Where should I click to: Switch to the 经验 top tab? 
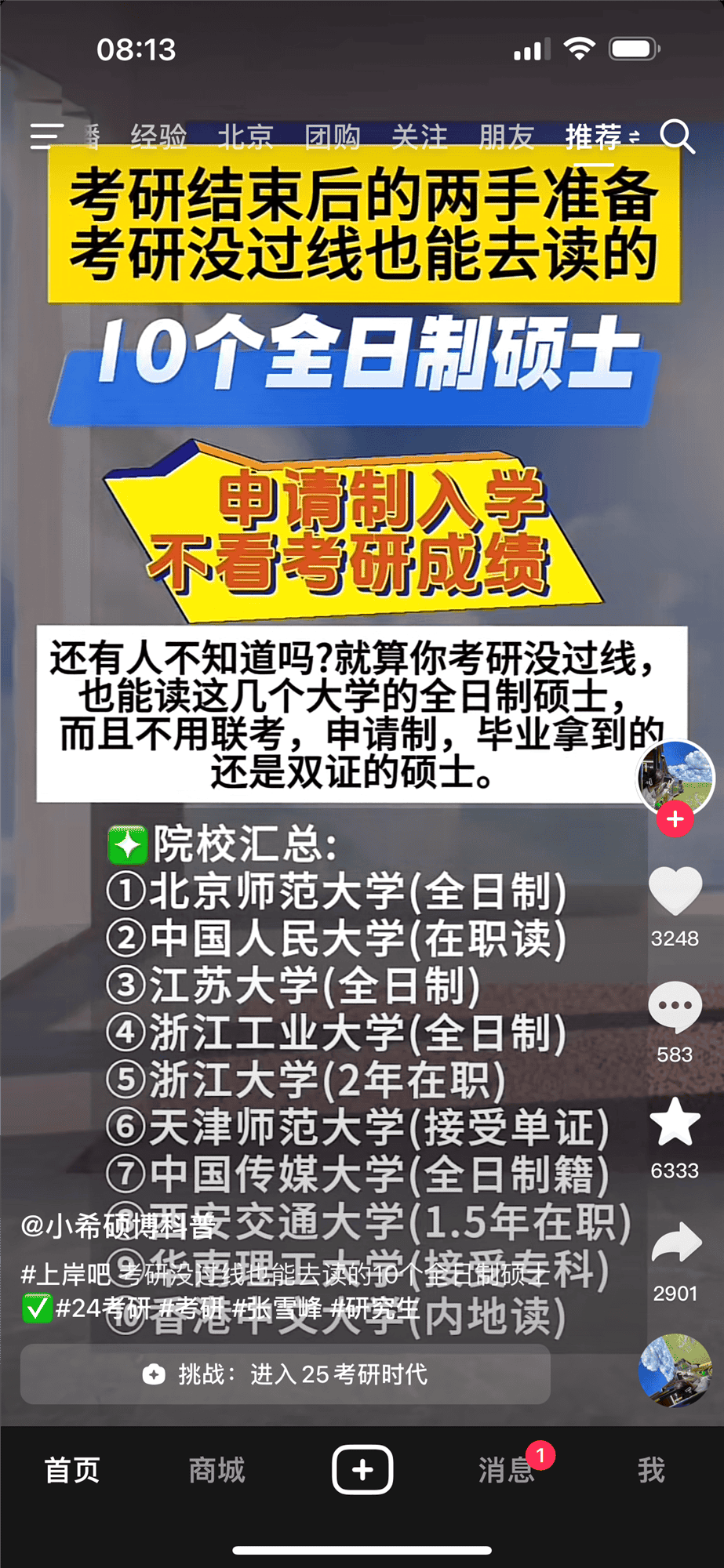pyautogui.click(x=158, y=136)
